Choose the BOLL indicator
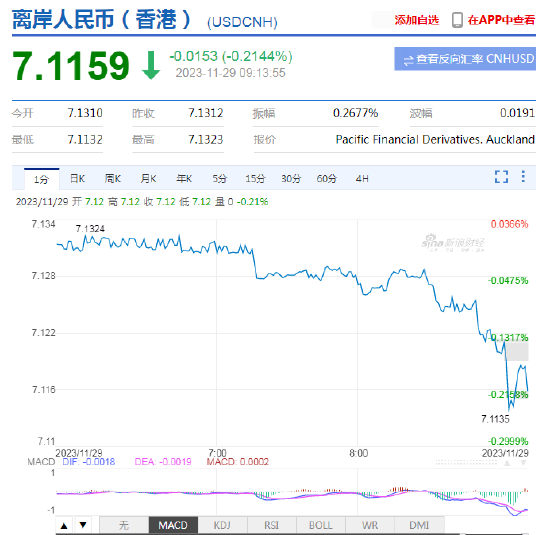The height and width of the screenshot is (535, 550). click(x=321, y=525)
